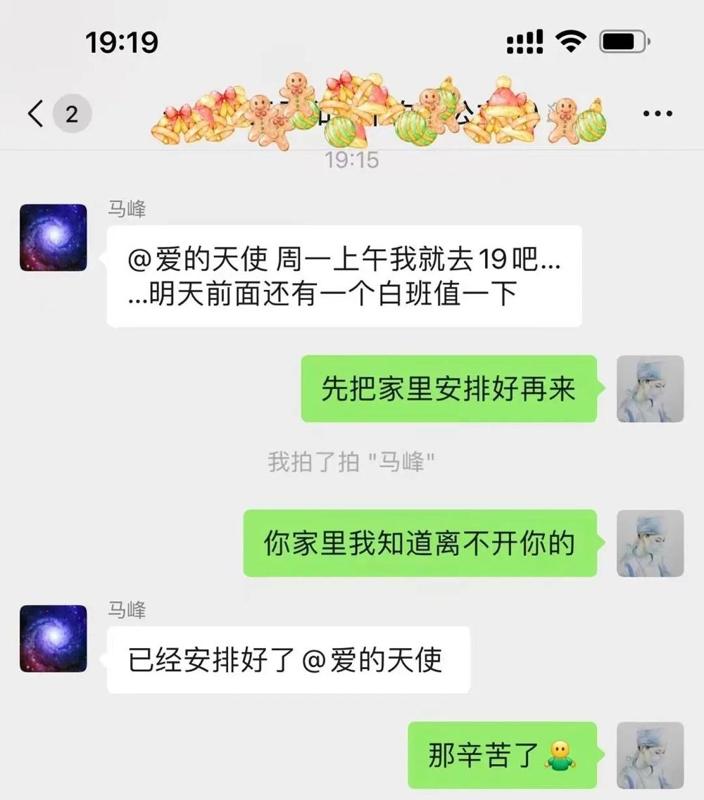View profile from avatar beside 那辛苦了
The image size is (704, 800).
pyautogui.click(x=650, y=755)
